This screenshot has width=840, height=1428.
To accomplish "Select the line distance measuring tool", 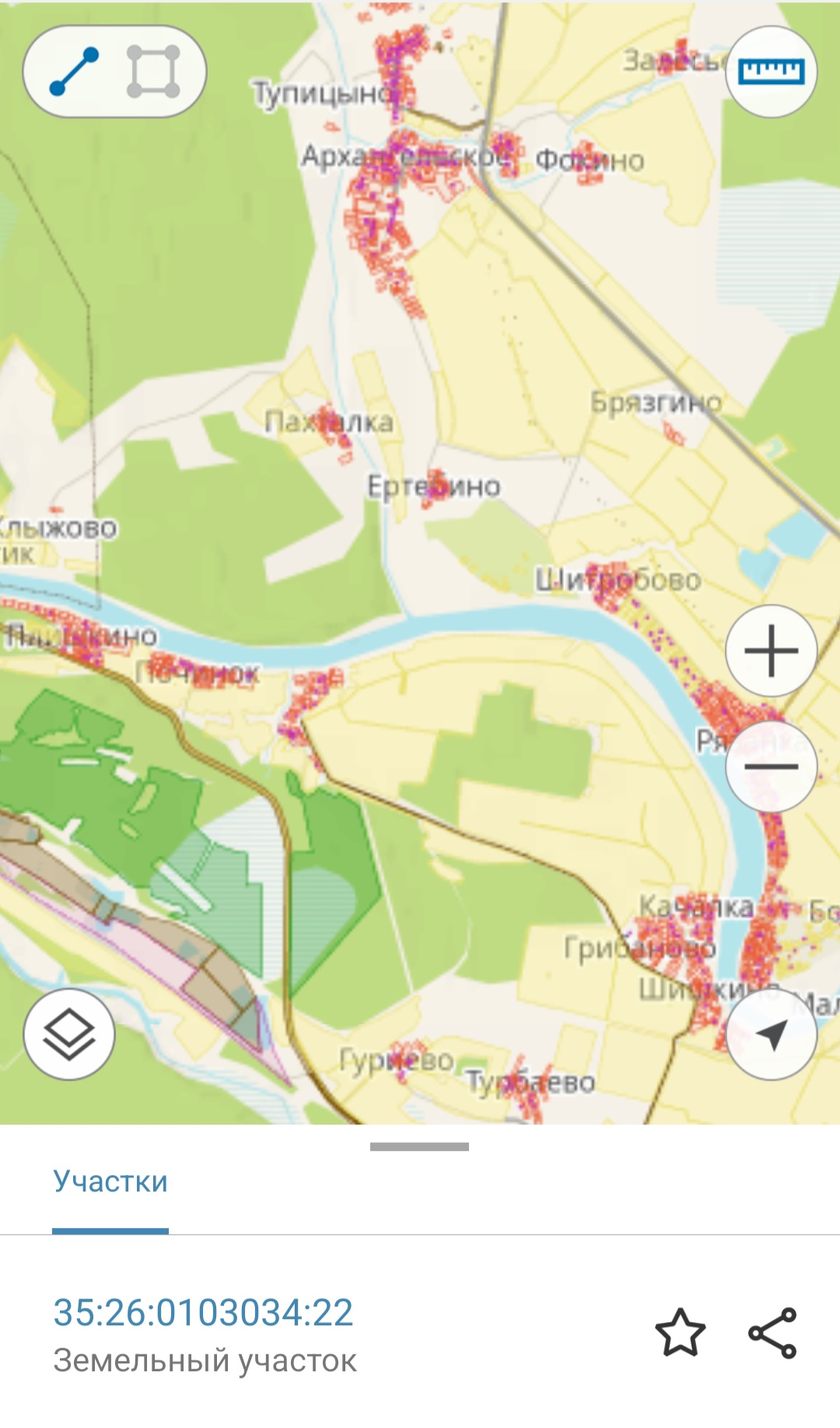I will [74, 72].
